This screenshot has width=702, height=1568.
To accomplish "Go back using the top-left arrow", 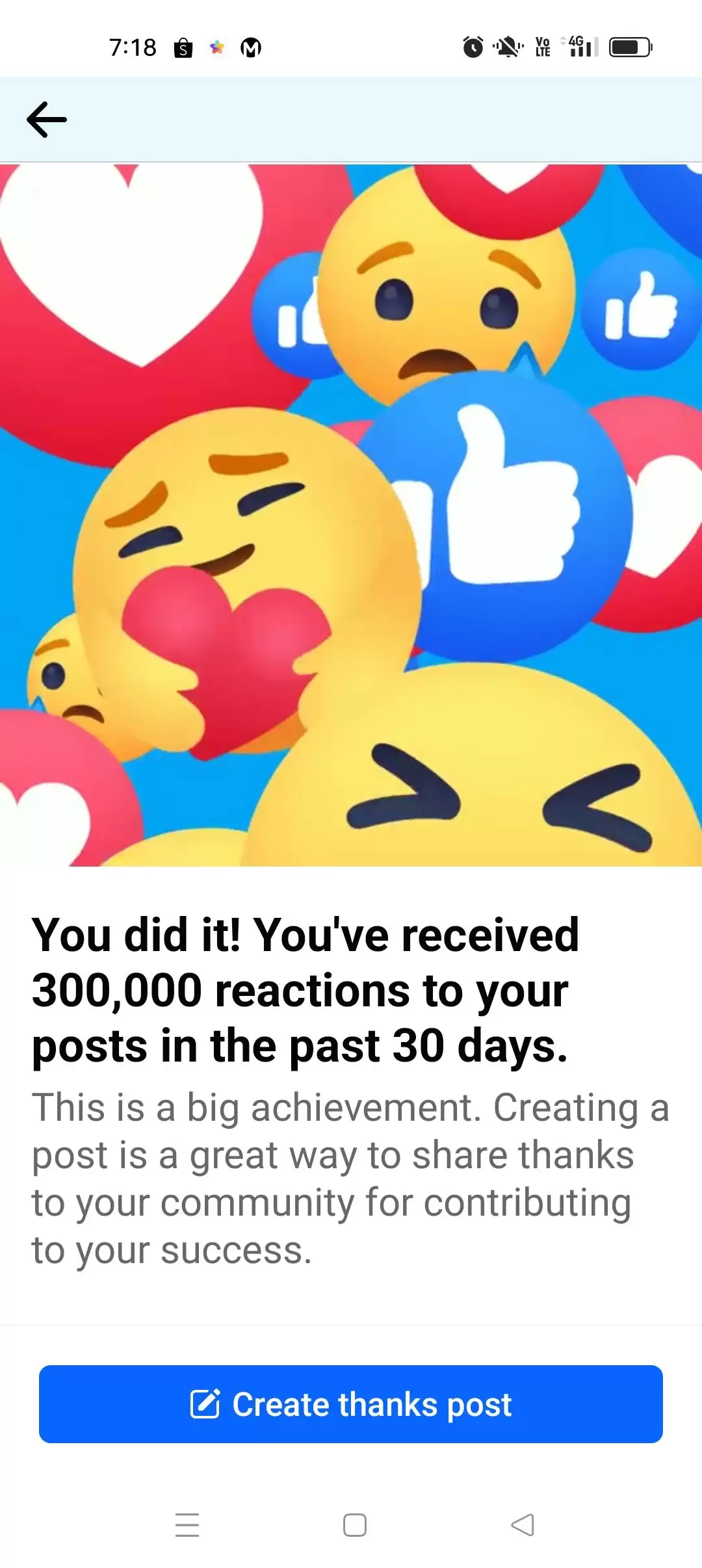I will (x=47, y=120).
